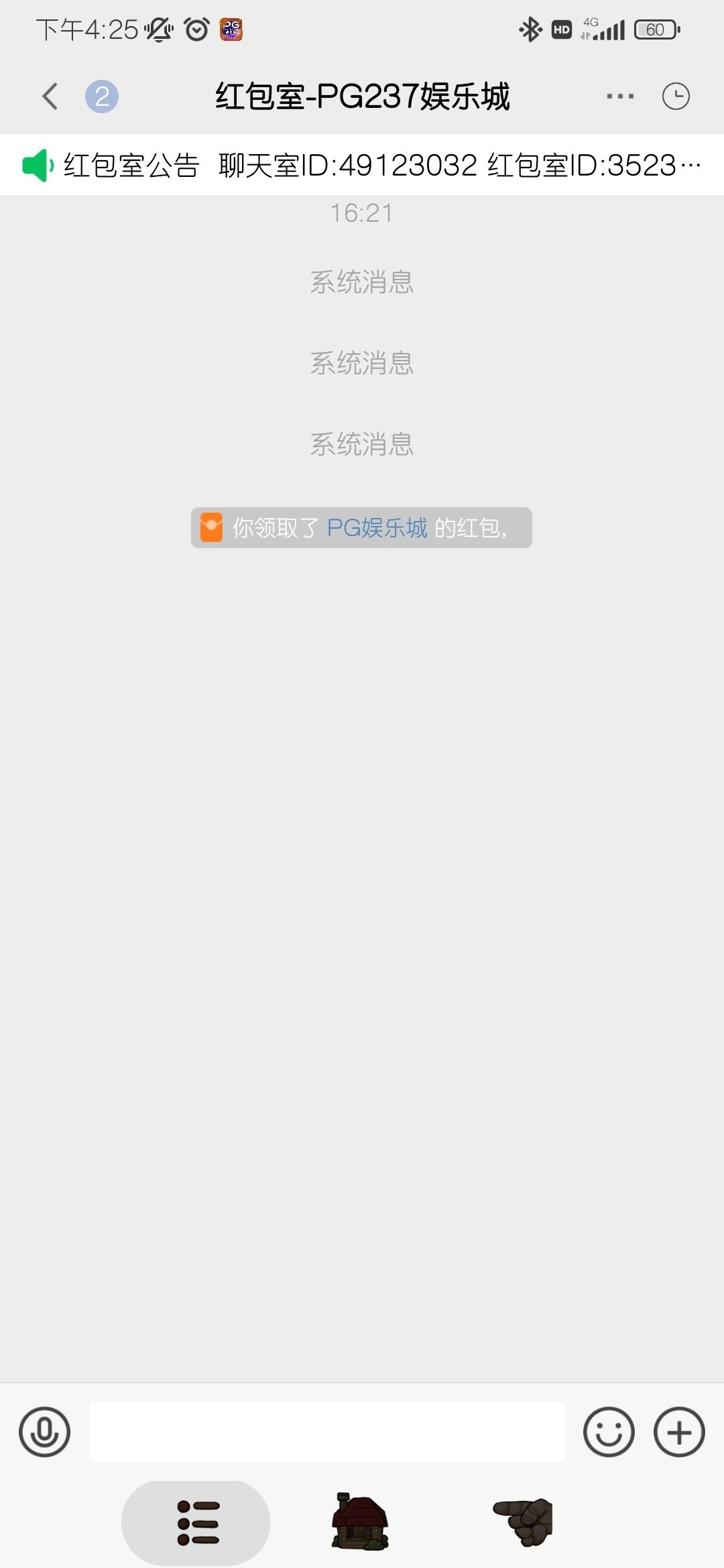Focus the message text field

[326, 1432]
